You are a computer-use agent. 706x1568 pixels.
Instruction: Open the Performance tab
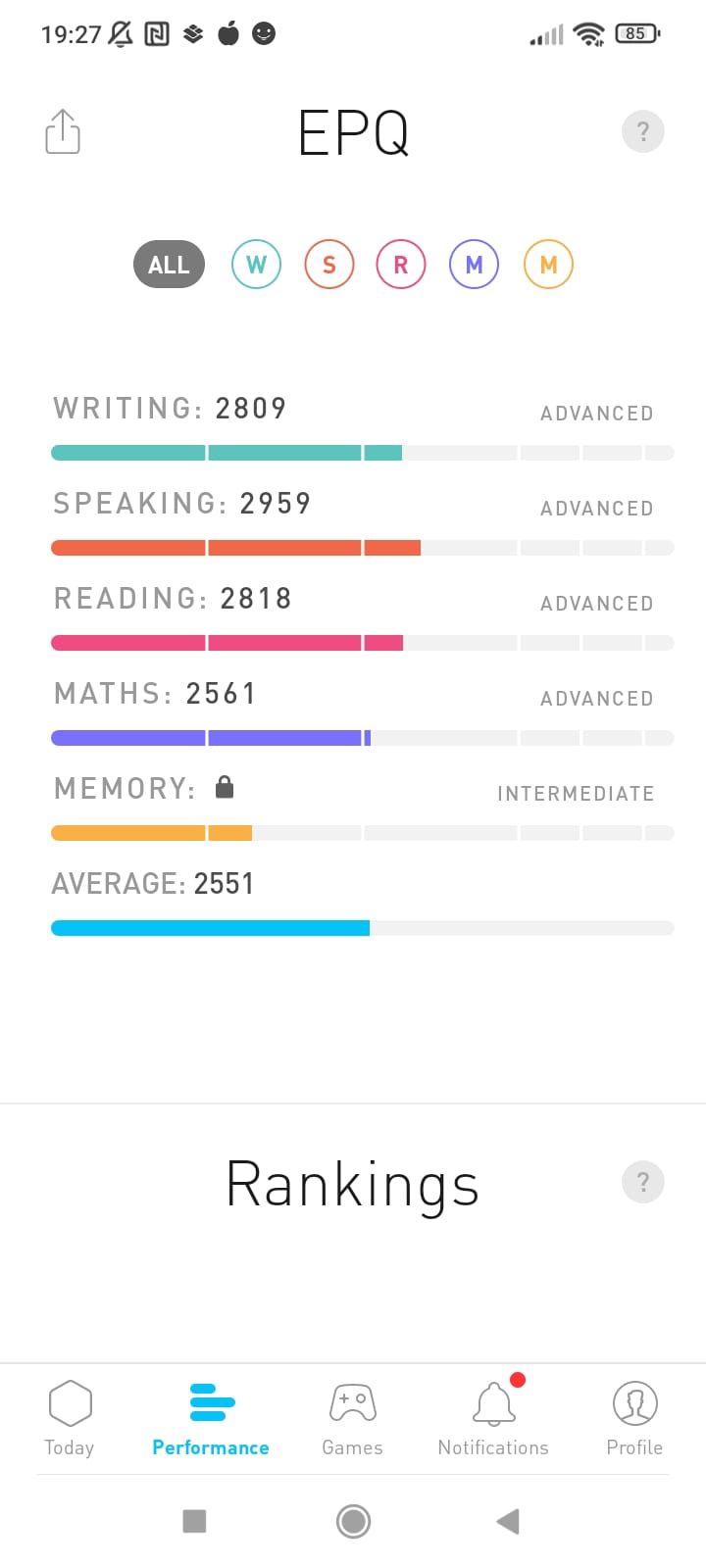tap(211, 1418)
